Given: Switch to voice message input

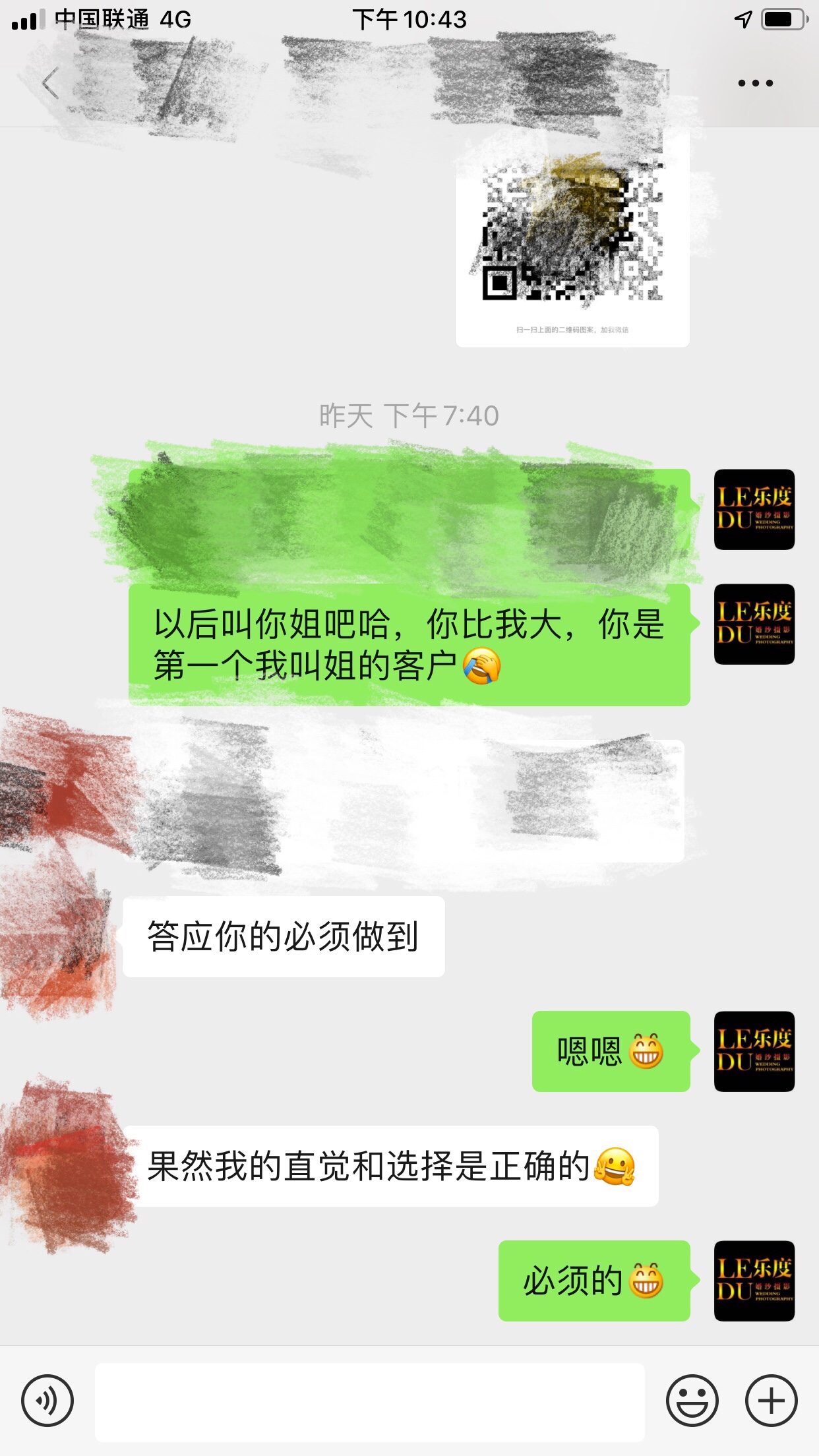Looking at the screenshot, I should click(47, 1401).
